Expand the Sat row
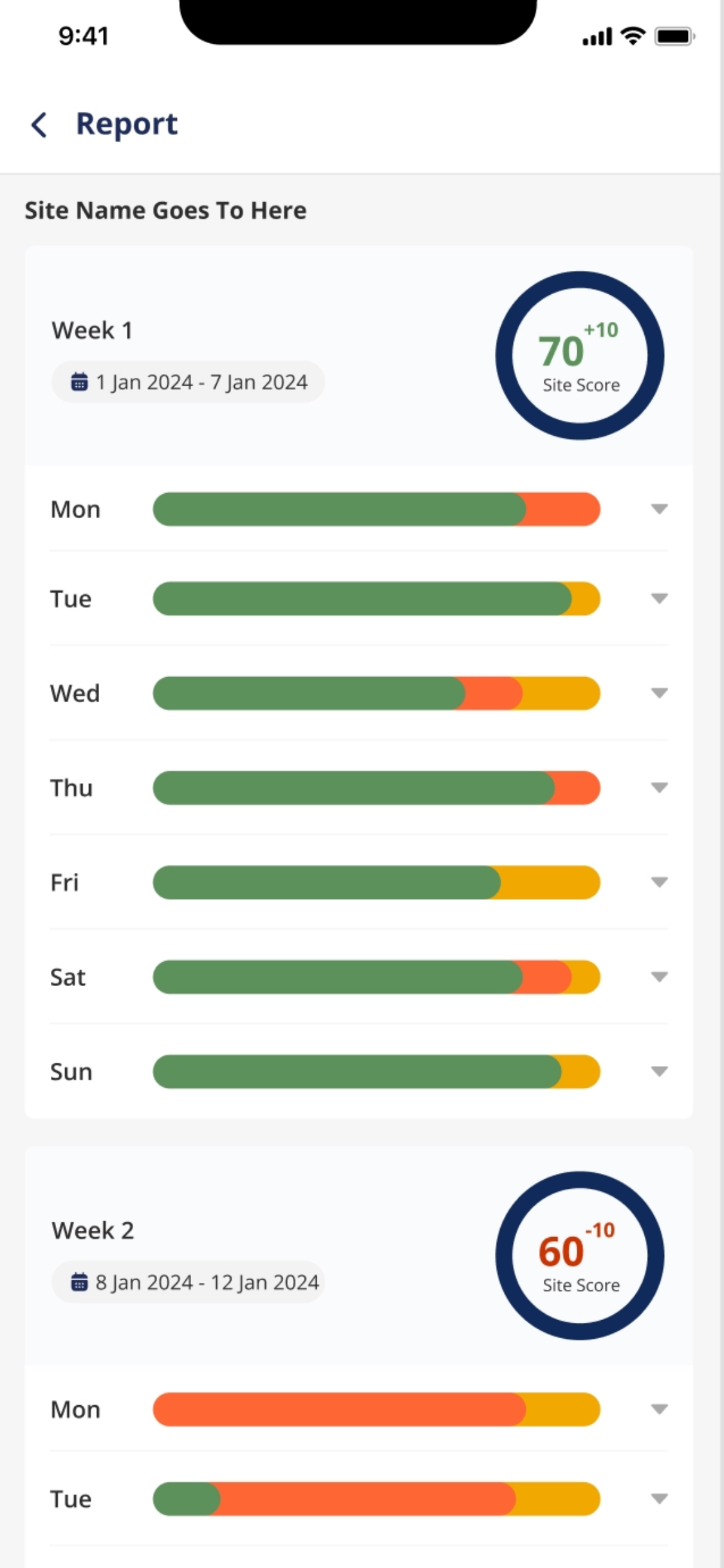The image size is (724, 1568). coord(659,977)
